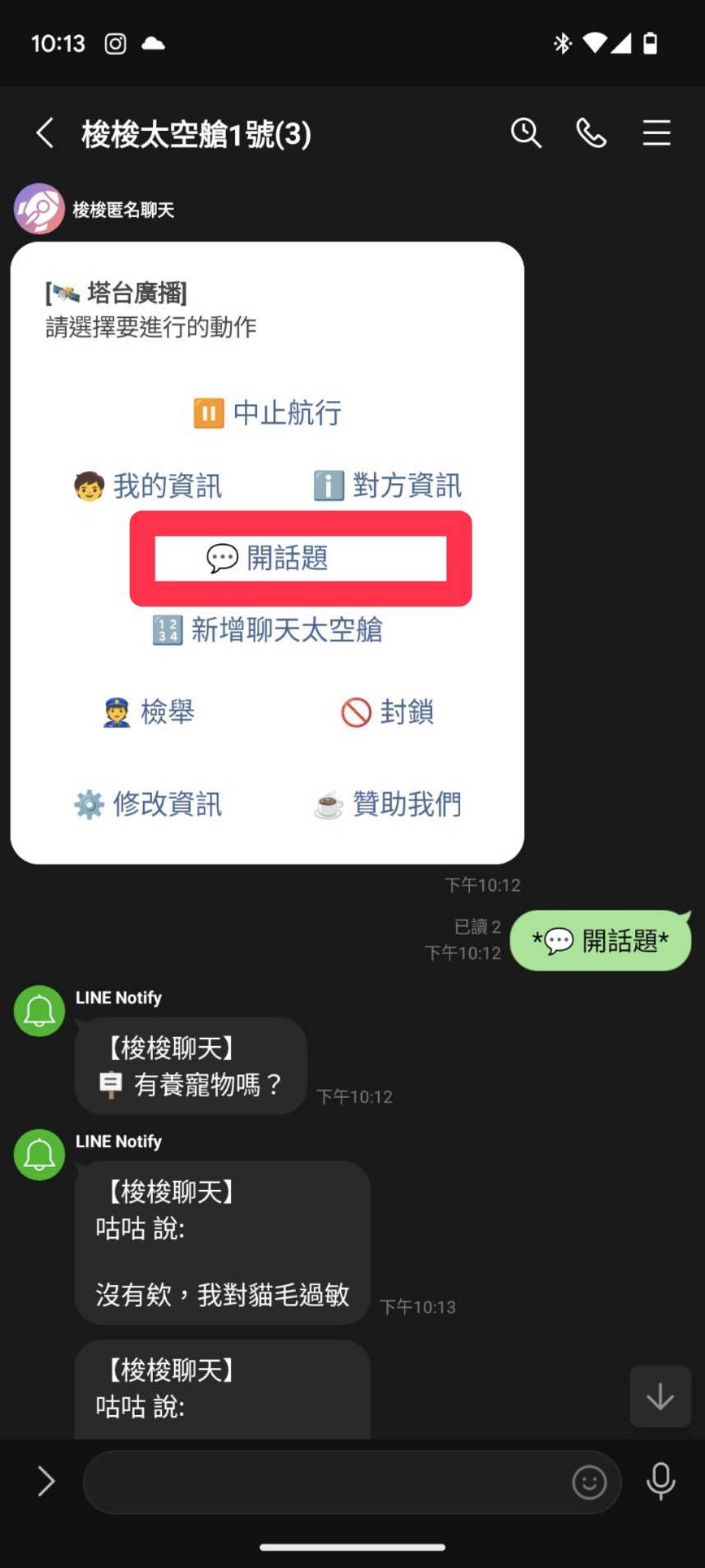
Task: Choose 贊助我們 to support the bot
Action: [x=389, y=804]
